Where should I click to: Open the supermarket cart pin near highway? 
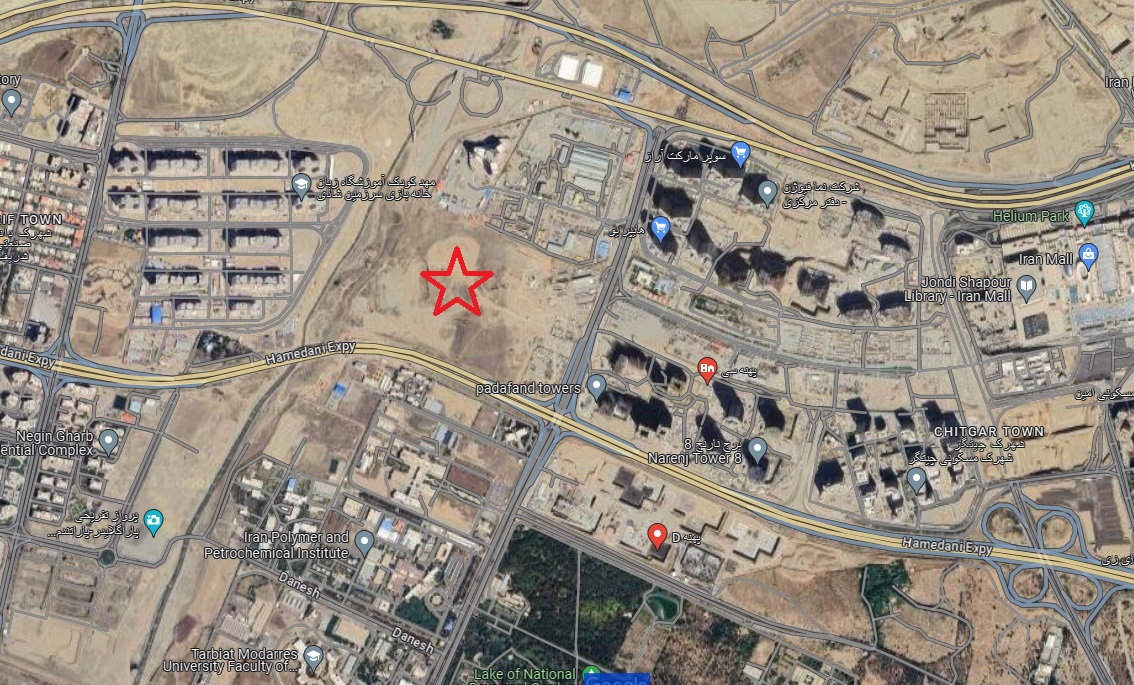coord(740,153)
